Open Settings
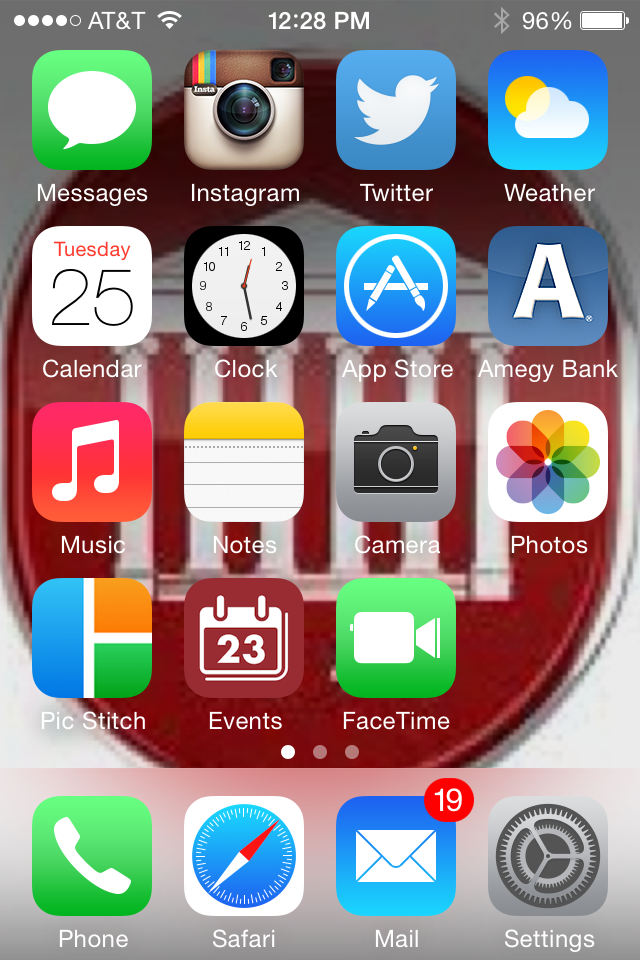The width and height of the screenshot is (640, 960). [x=548, y=856]
